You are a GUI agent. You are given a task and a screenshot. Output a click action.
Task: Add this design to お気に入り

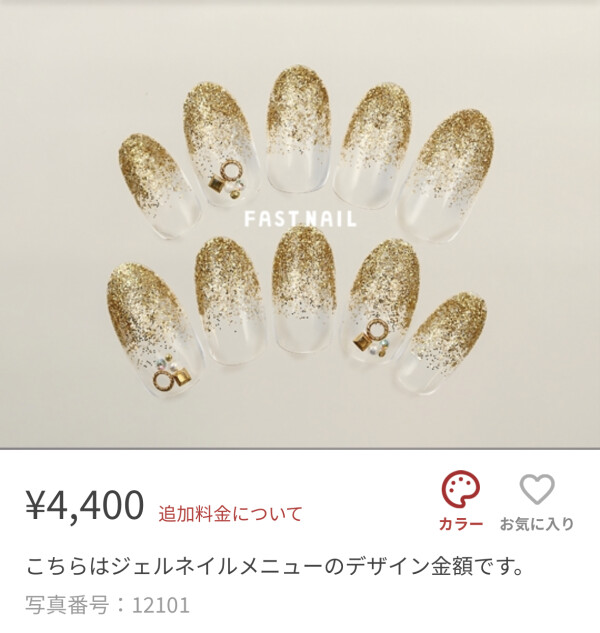point(537,500)
